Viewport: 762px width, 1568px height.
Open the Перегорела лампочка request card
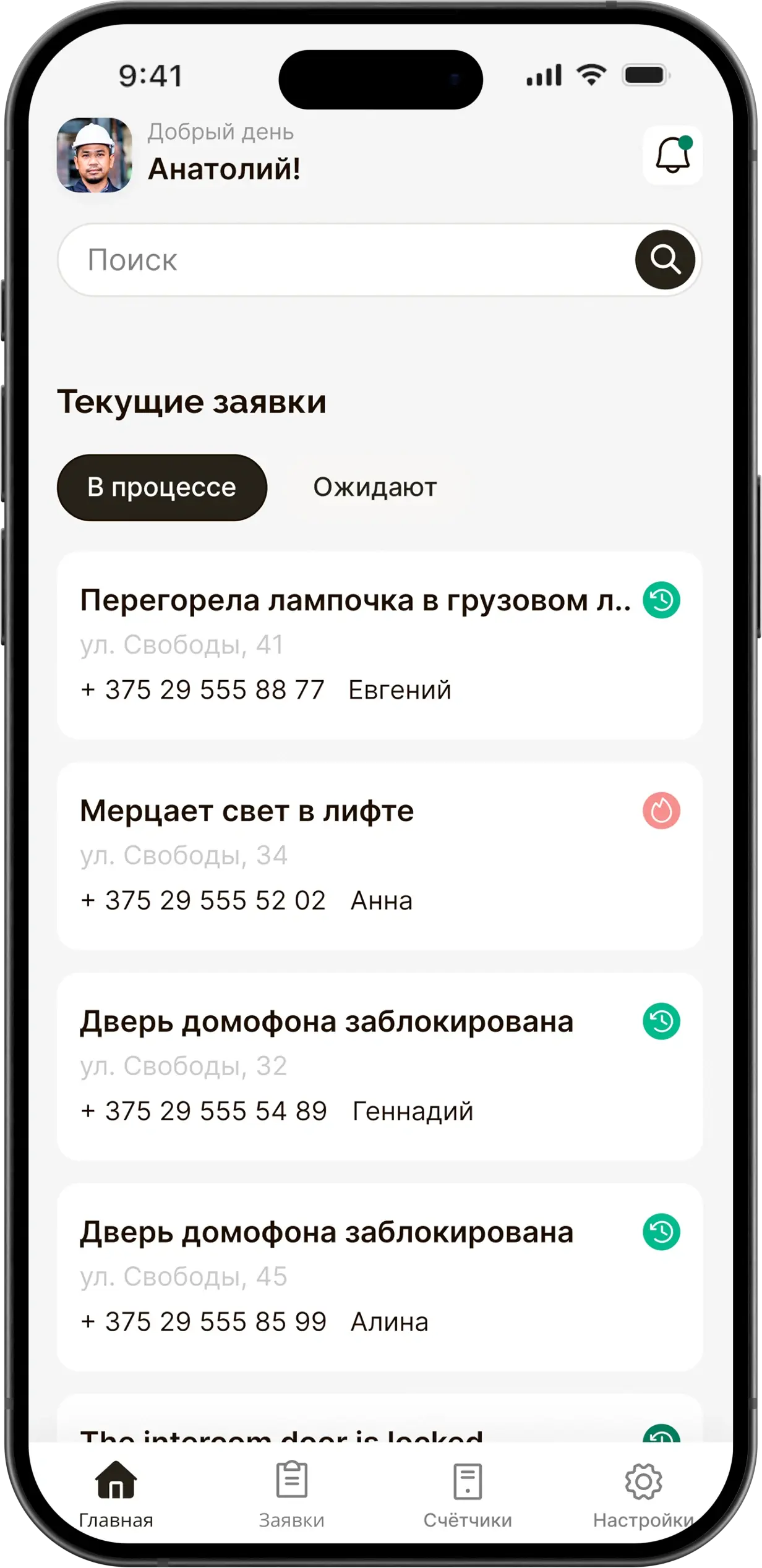coord(379,645)
